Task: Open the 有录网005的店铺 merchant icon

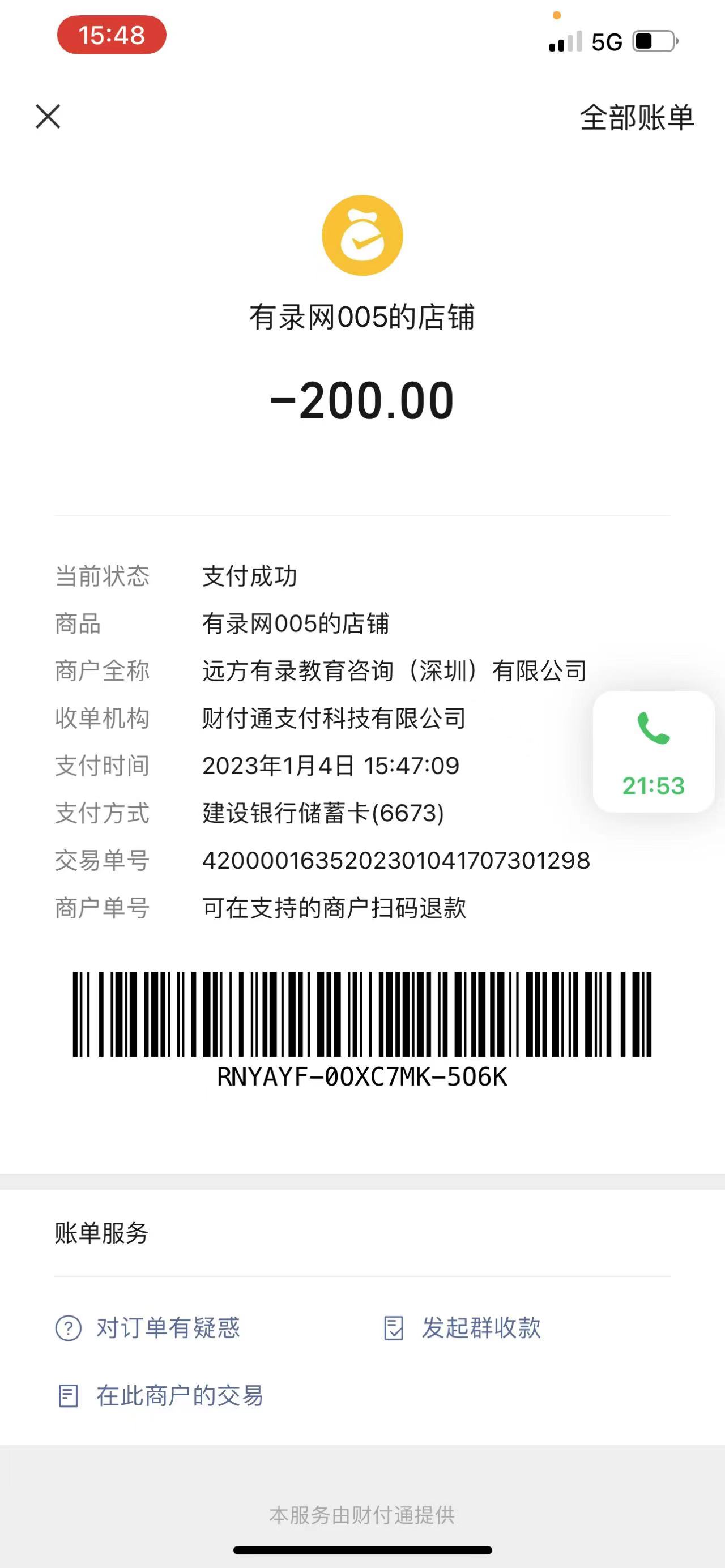Action: pos(362,236)
